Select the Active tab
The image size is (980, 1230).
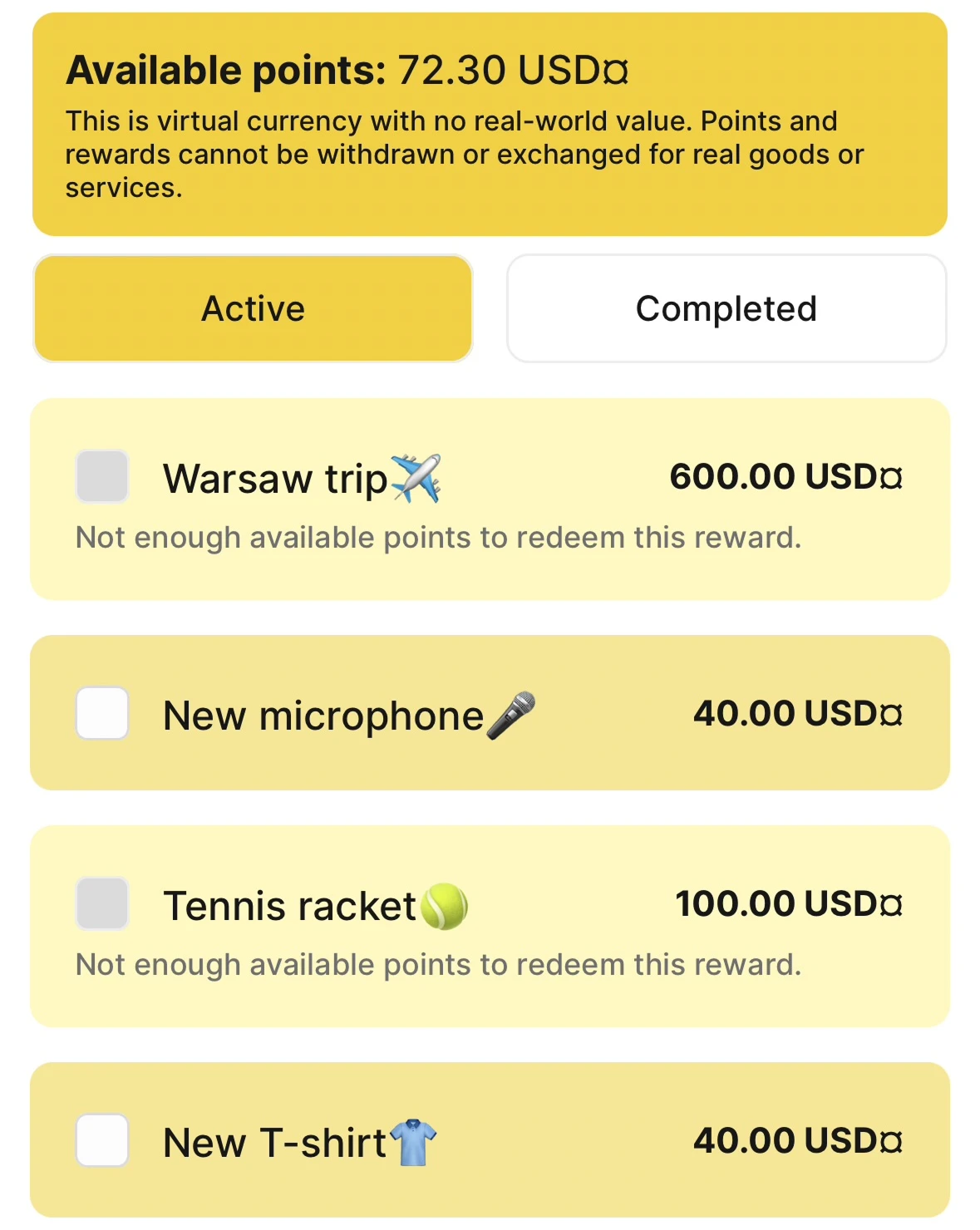coord(252,307)
